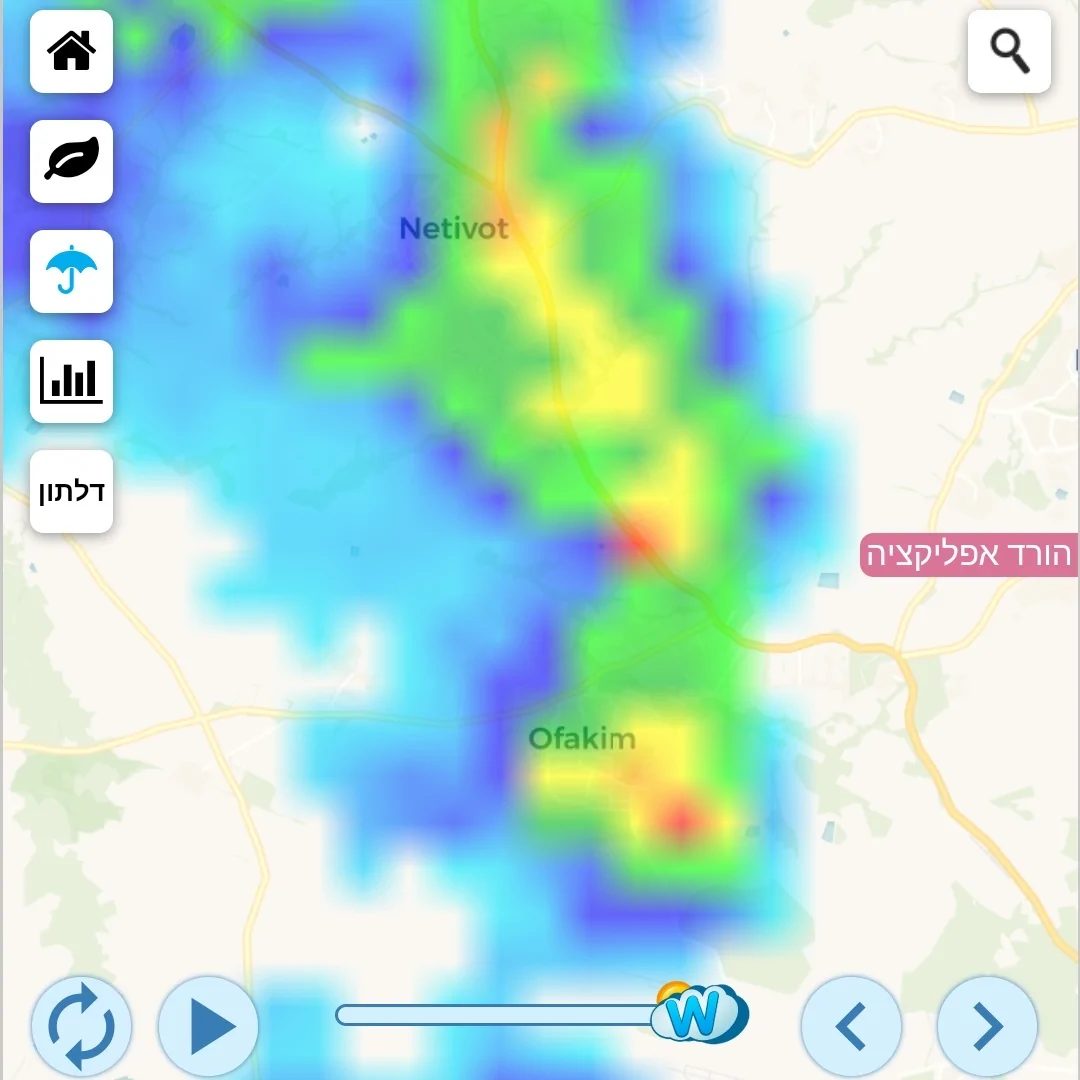Play the radar animation
Screen dimensions: 1080x1080
(208, 1026)
